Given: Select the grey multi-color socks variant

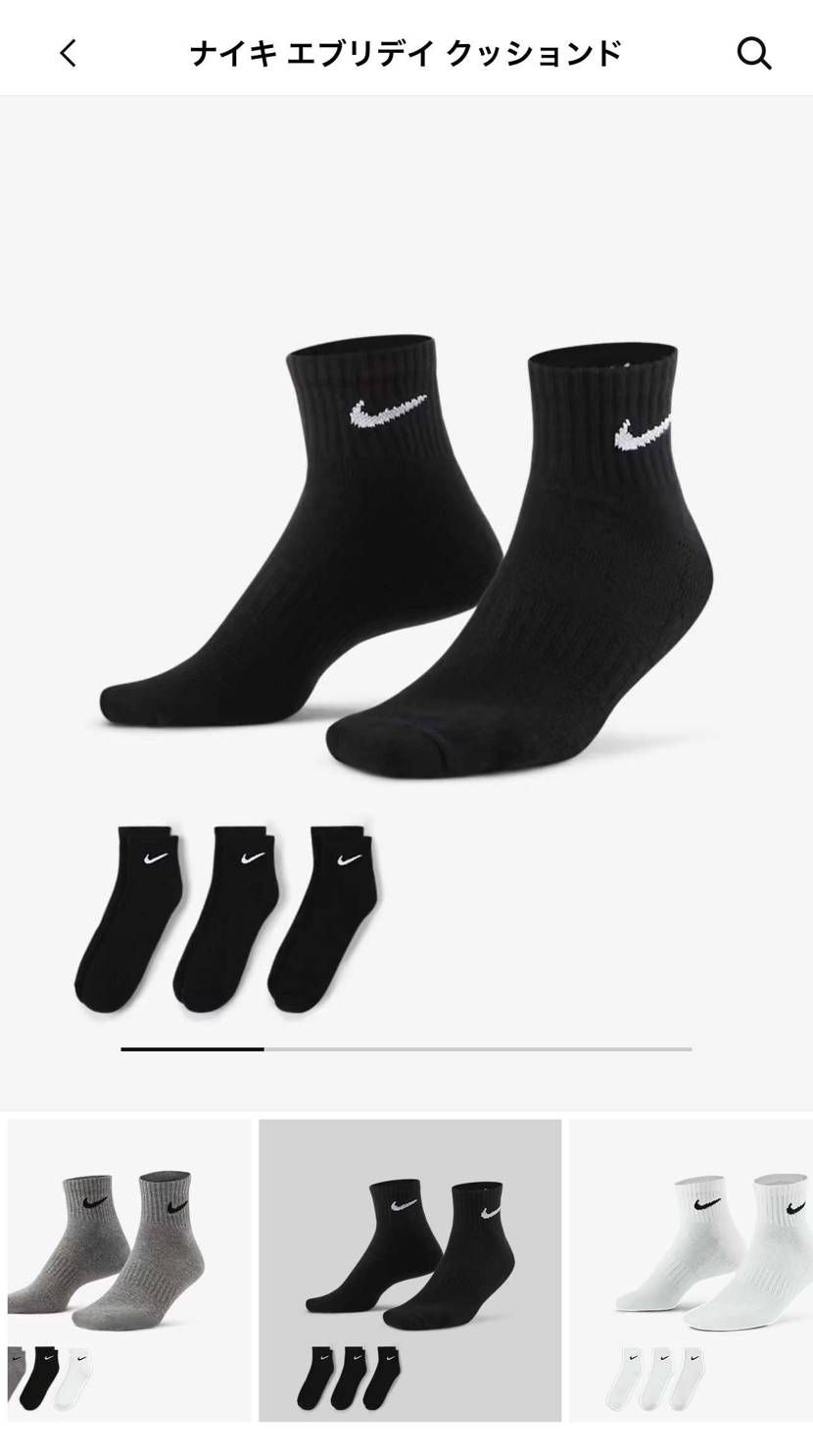Looking at the screenshot, I should coord(128,1270).
